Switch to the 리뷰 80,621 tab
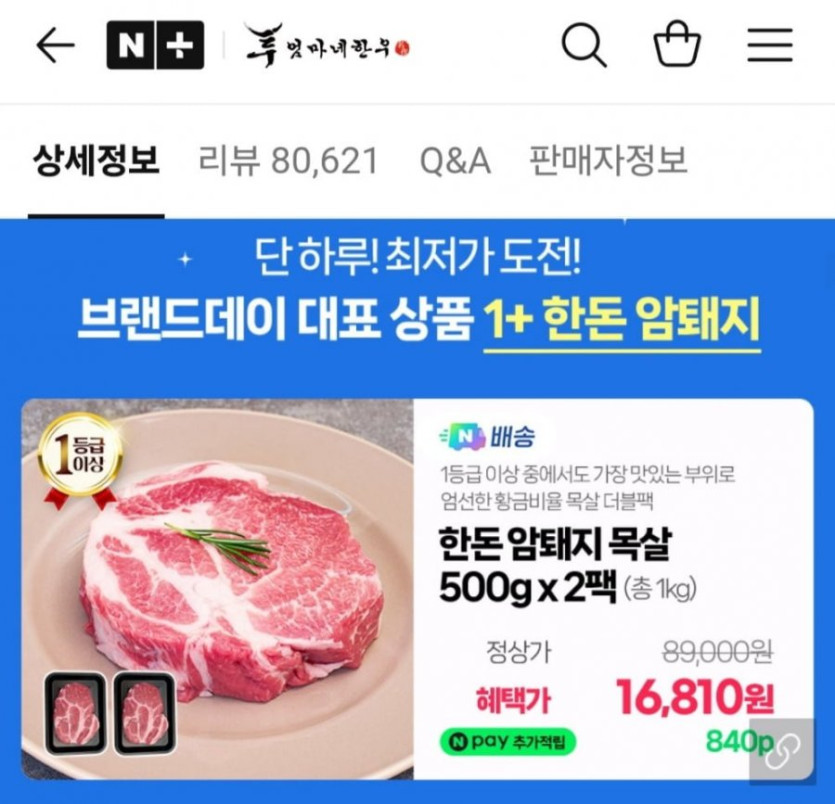The image size is (835, 804). point(289,161)
